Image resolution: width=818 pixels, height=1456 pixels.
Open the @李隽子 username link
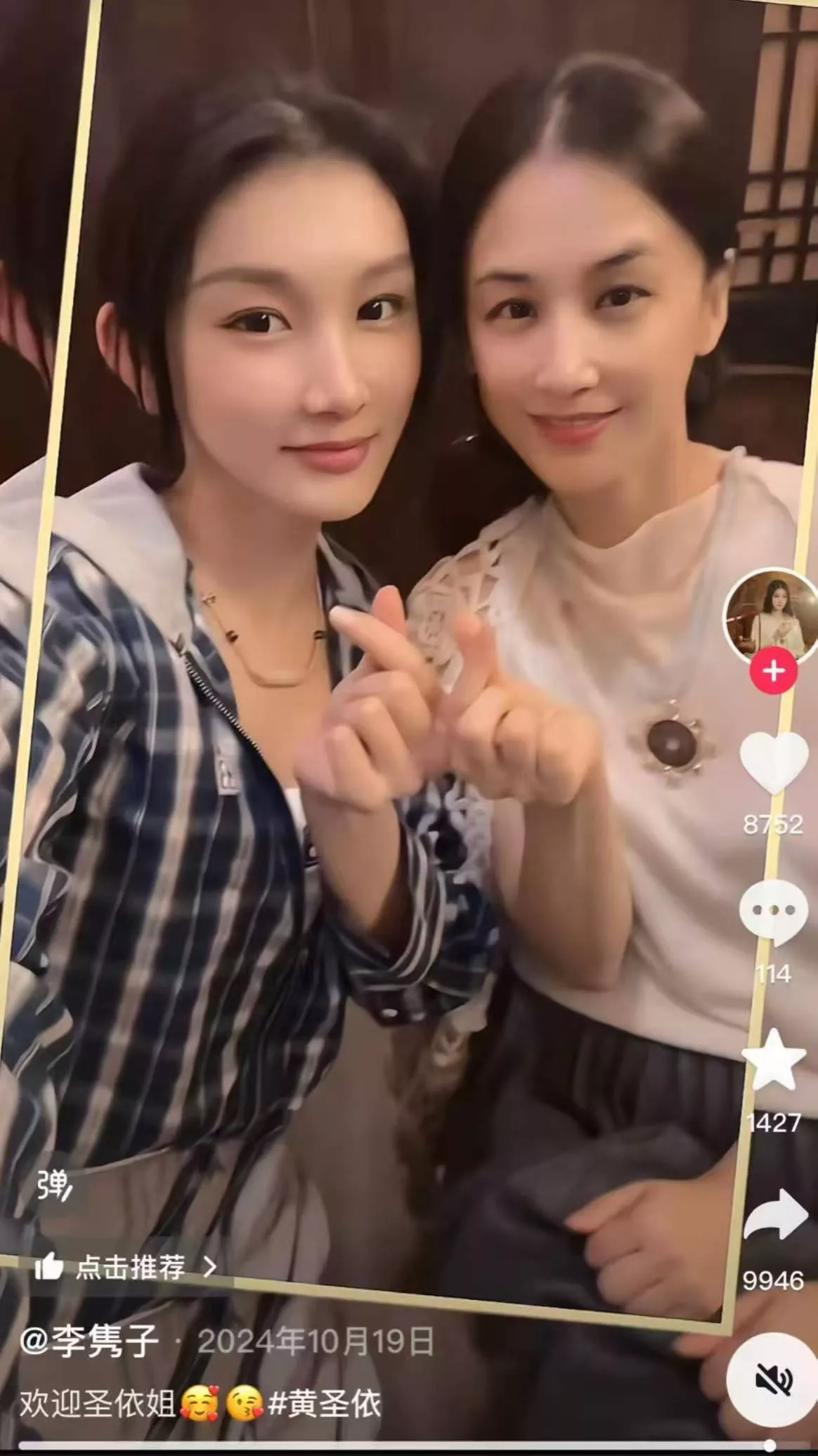[89, 1341]
